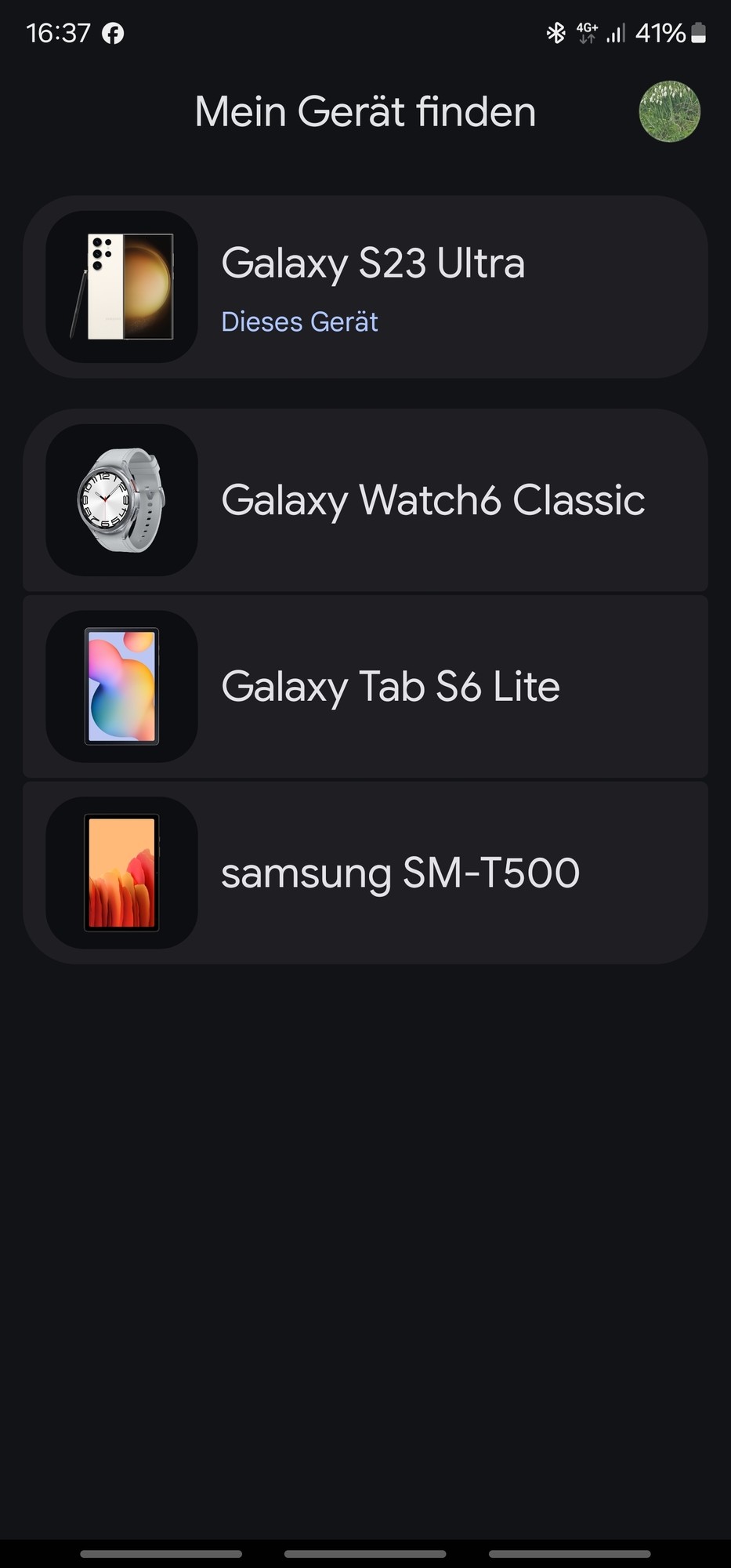Select the Galaxy S23 Ultra device
731x1568 pixels.
365,287
